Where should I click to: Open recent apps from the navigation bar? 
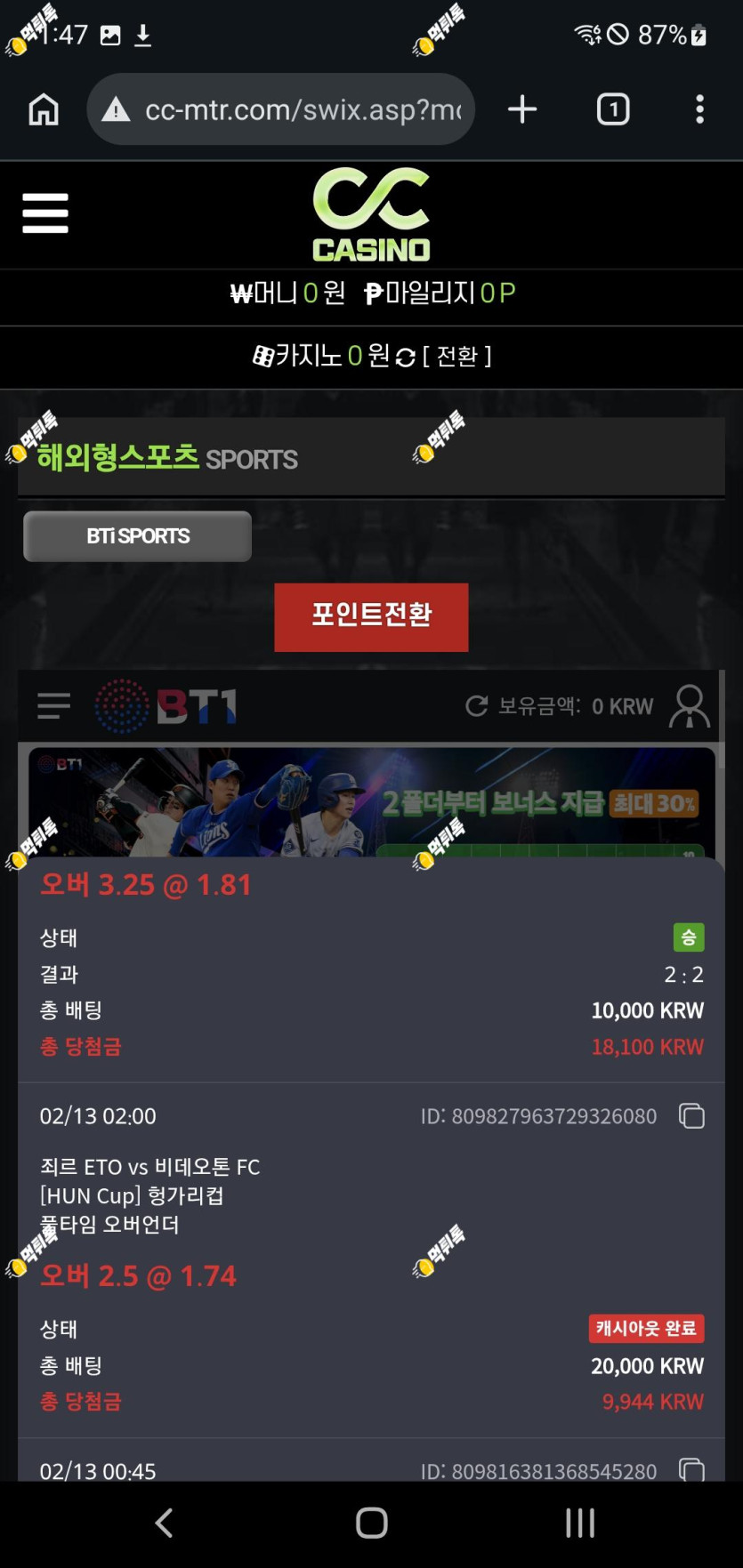click(580, 1523)
